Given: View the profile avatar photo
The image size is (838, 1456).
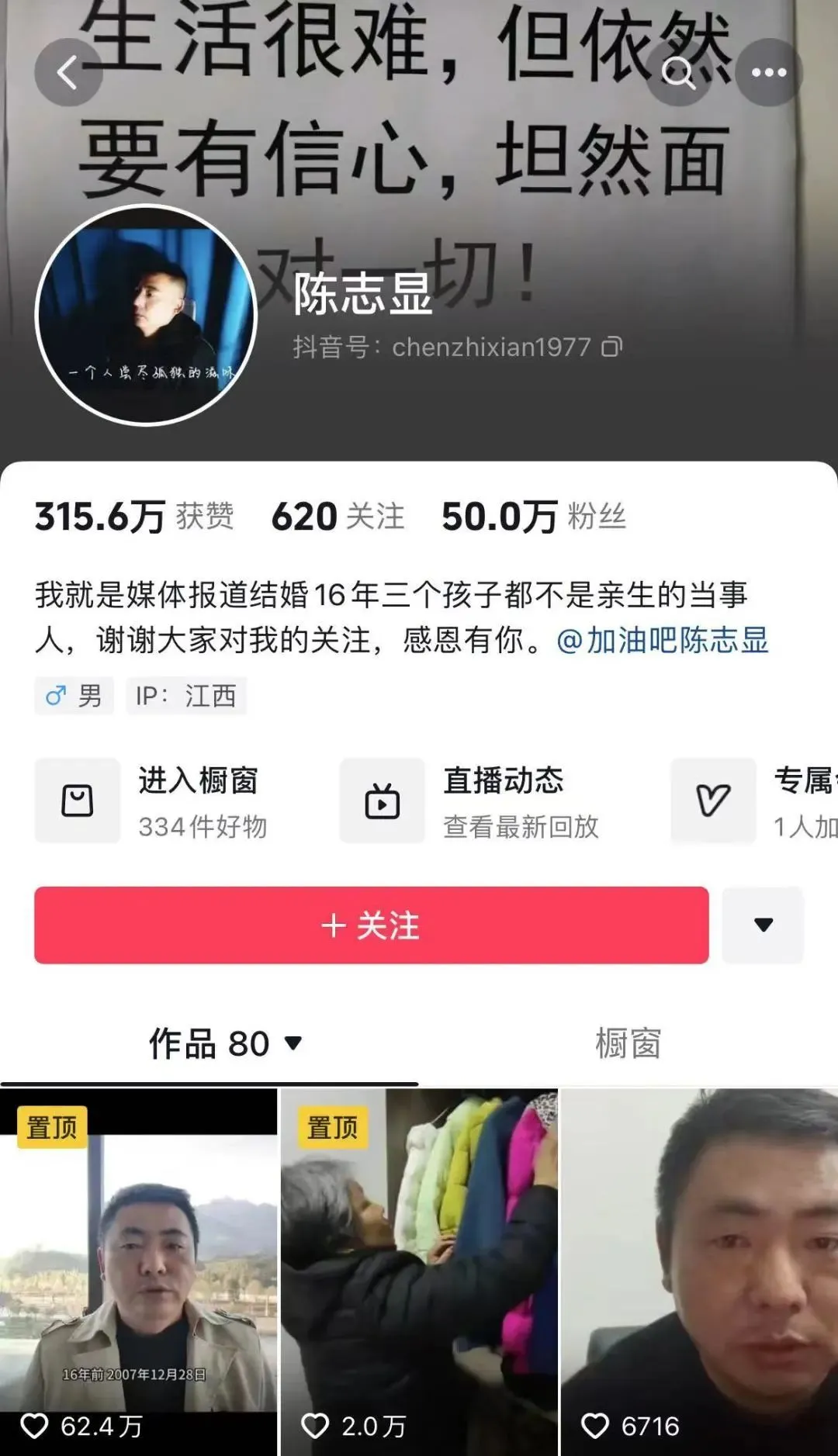Looking at the screenshot, I should point(146,315).
